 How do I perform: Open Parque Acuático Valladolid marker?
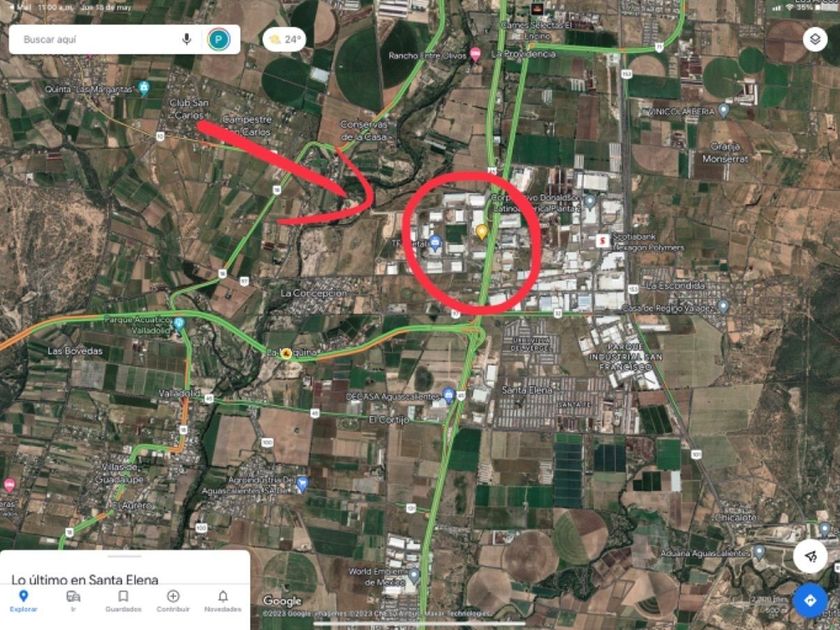tap(178, 323)
